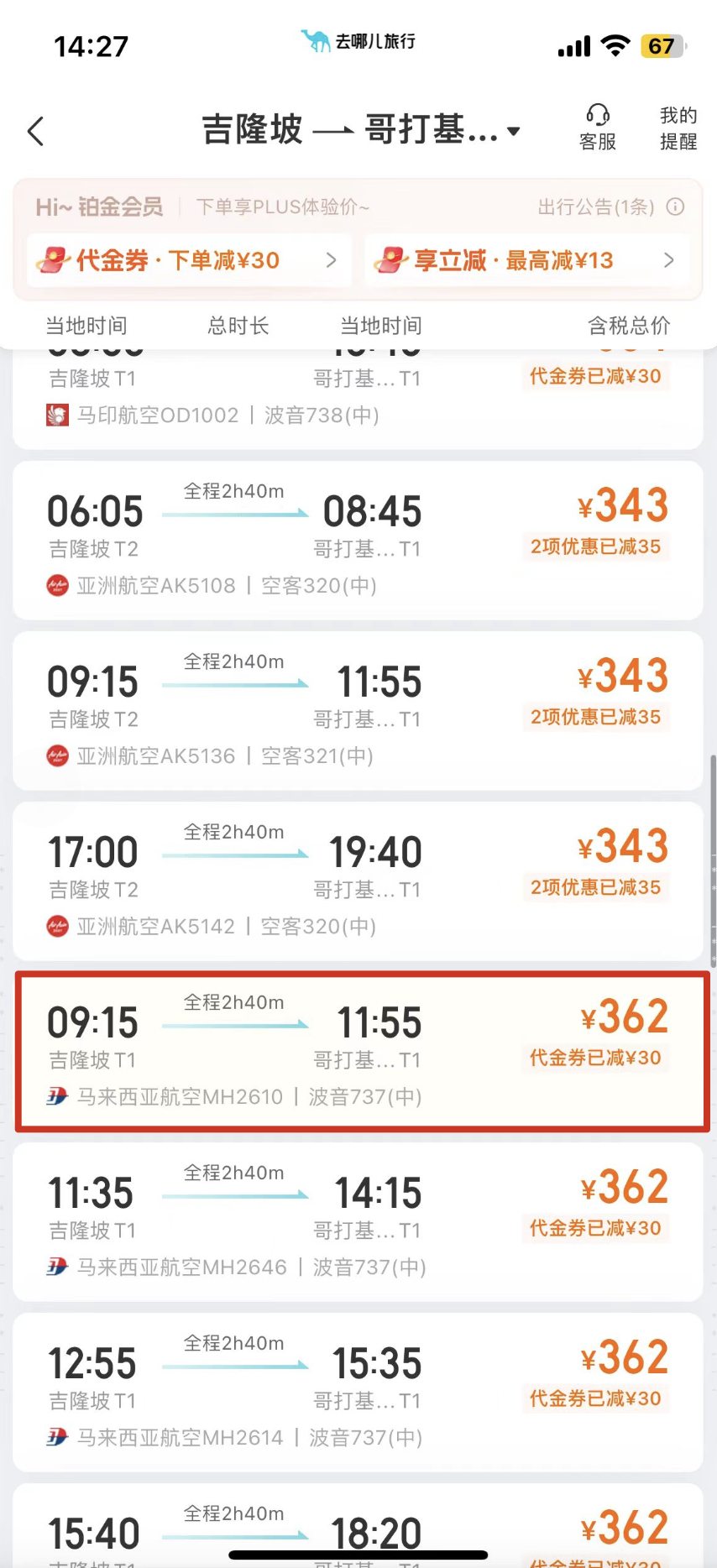Open the AK5142 flight departing 17:00
717x1568 pixels.
358,881
